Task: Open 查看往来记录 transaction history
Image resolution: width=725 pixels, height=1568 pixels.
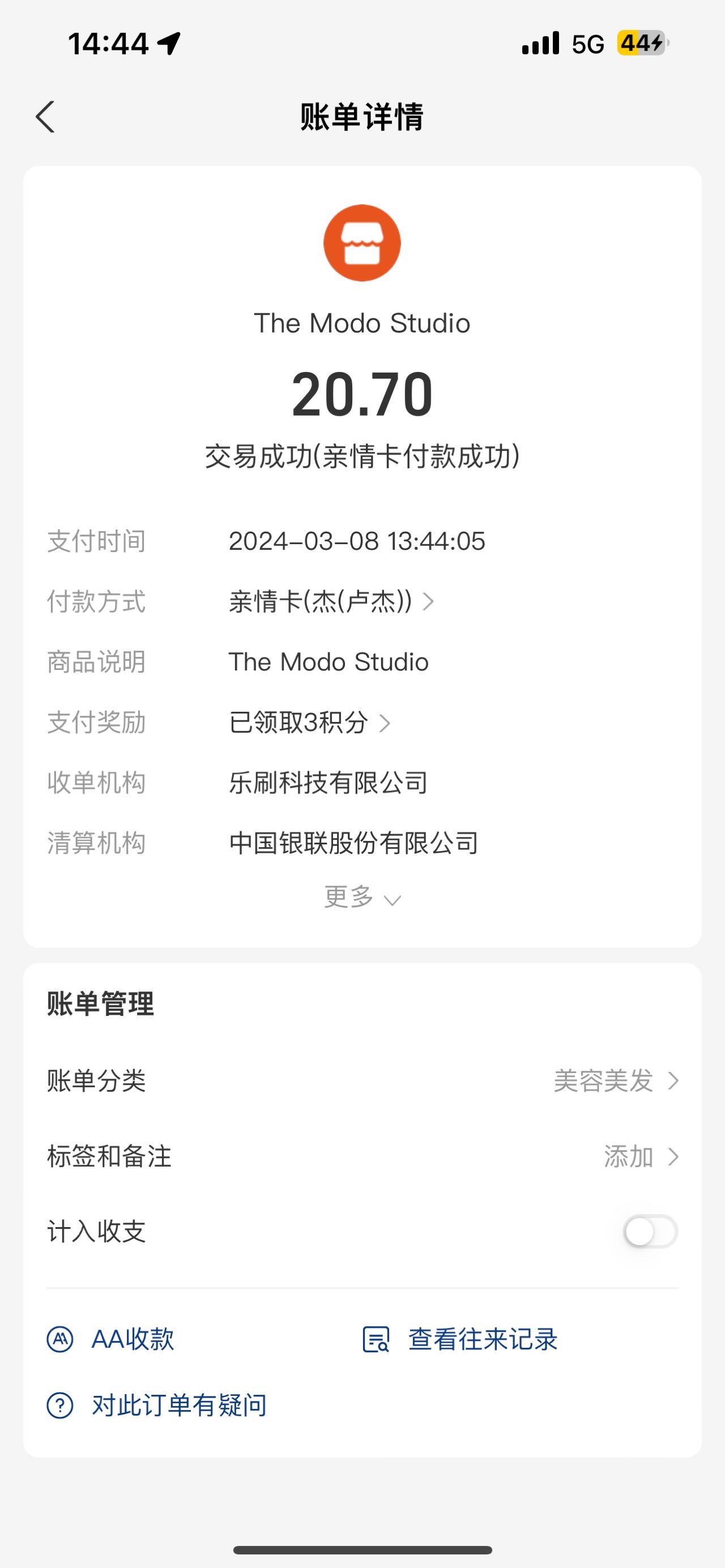Action: point(459,1339)
